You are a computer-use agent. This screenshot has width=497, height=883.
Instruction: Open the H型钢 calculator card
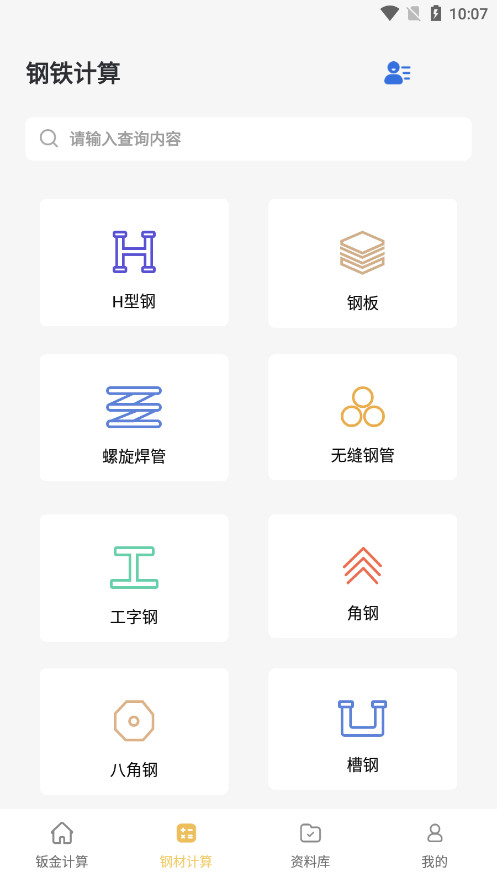pyautogui.click(x=134, y=262)
